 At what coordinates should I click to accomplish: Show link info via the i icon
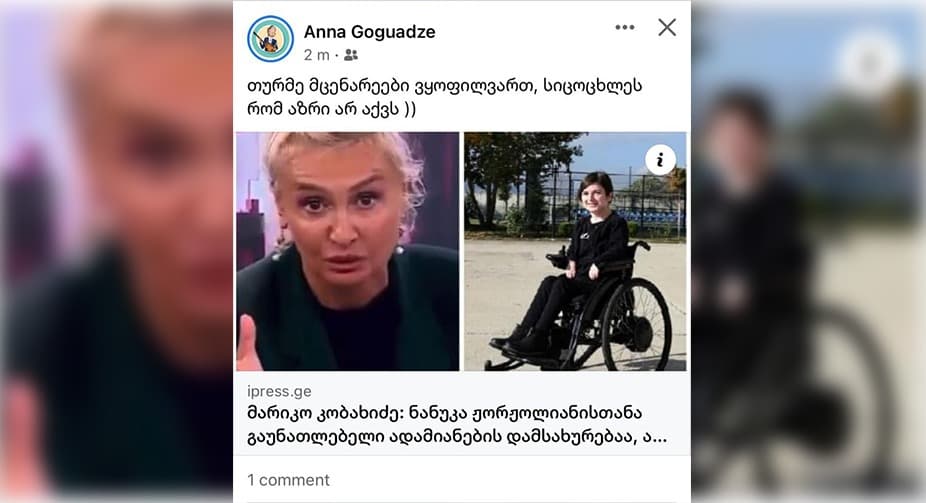point(660,159)
